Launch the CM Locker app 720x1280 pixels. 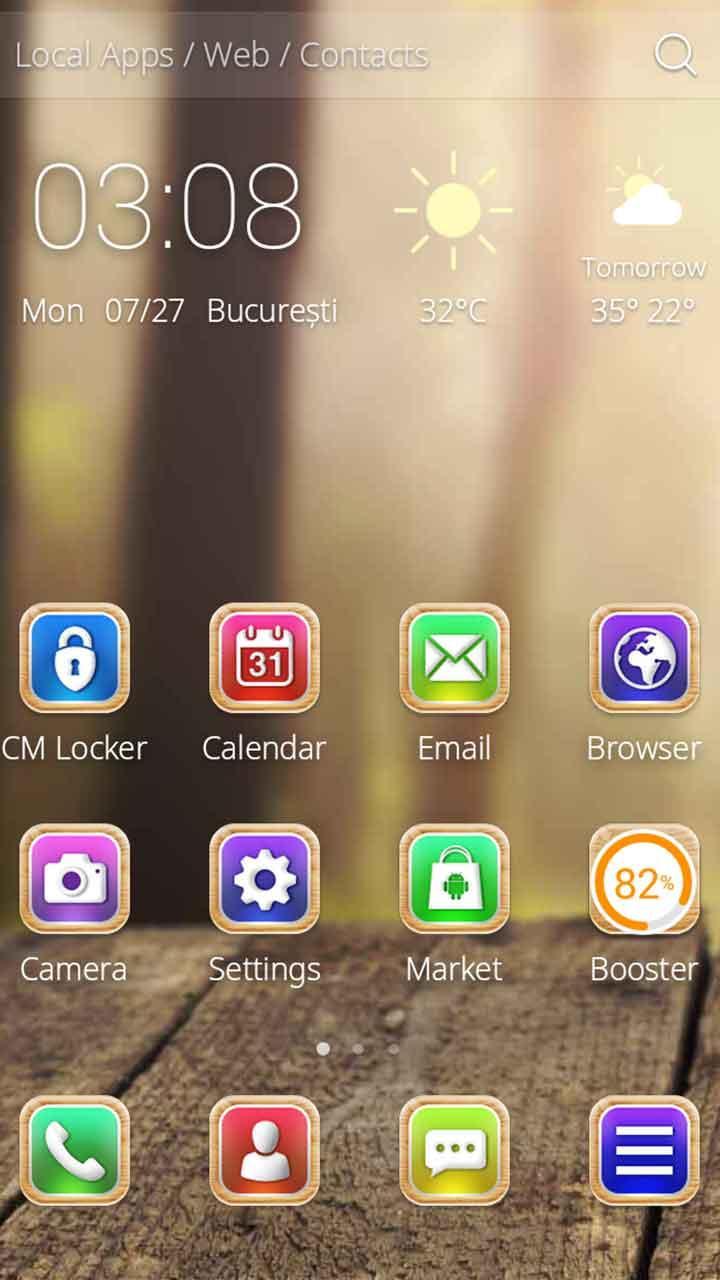tap(75, 659)
